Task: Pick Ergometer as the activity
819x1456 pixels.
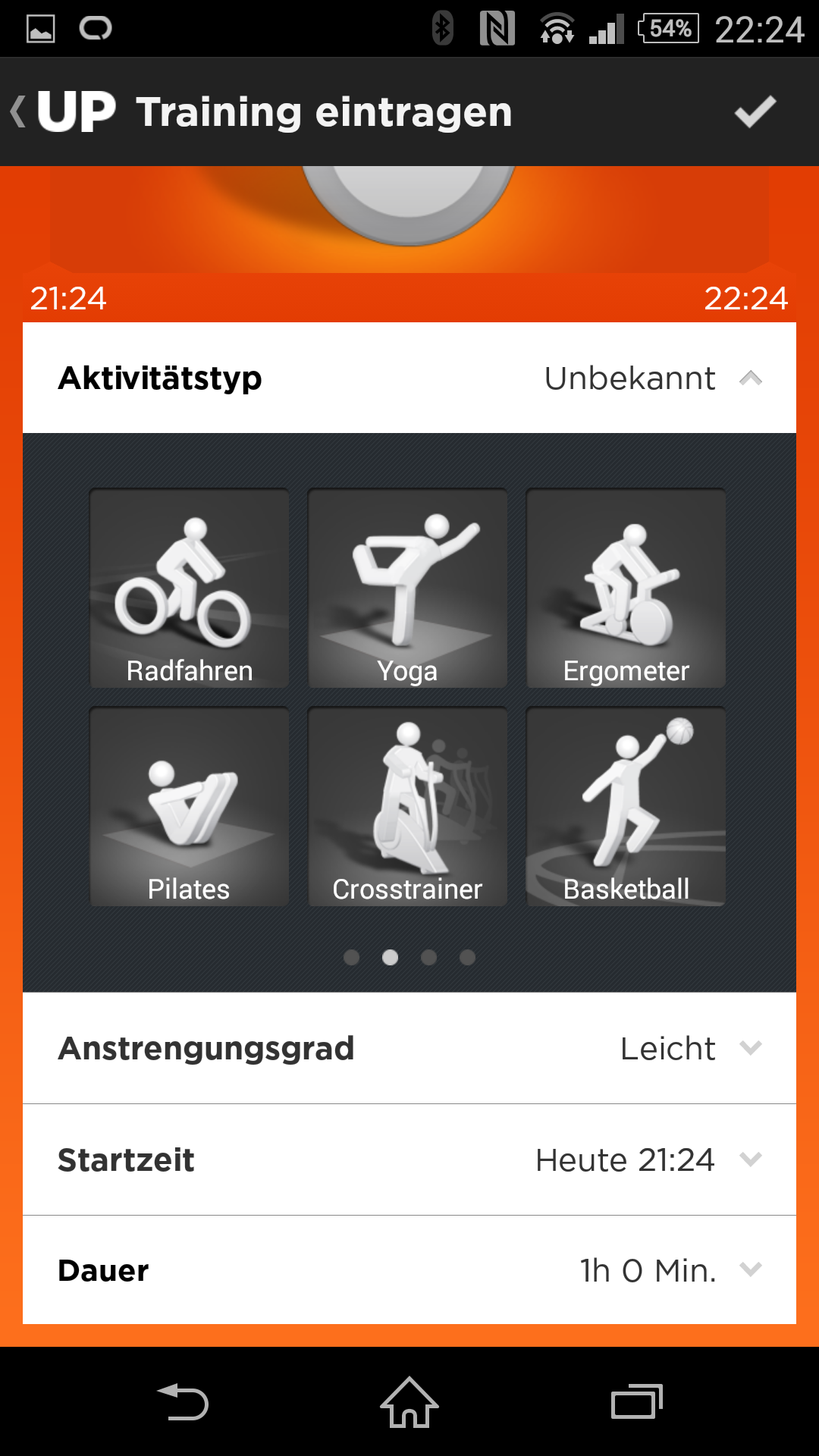Action: tap(626, 588)
